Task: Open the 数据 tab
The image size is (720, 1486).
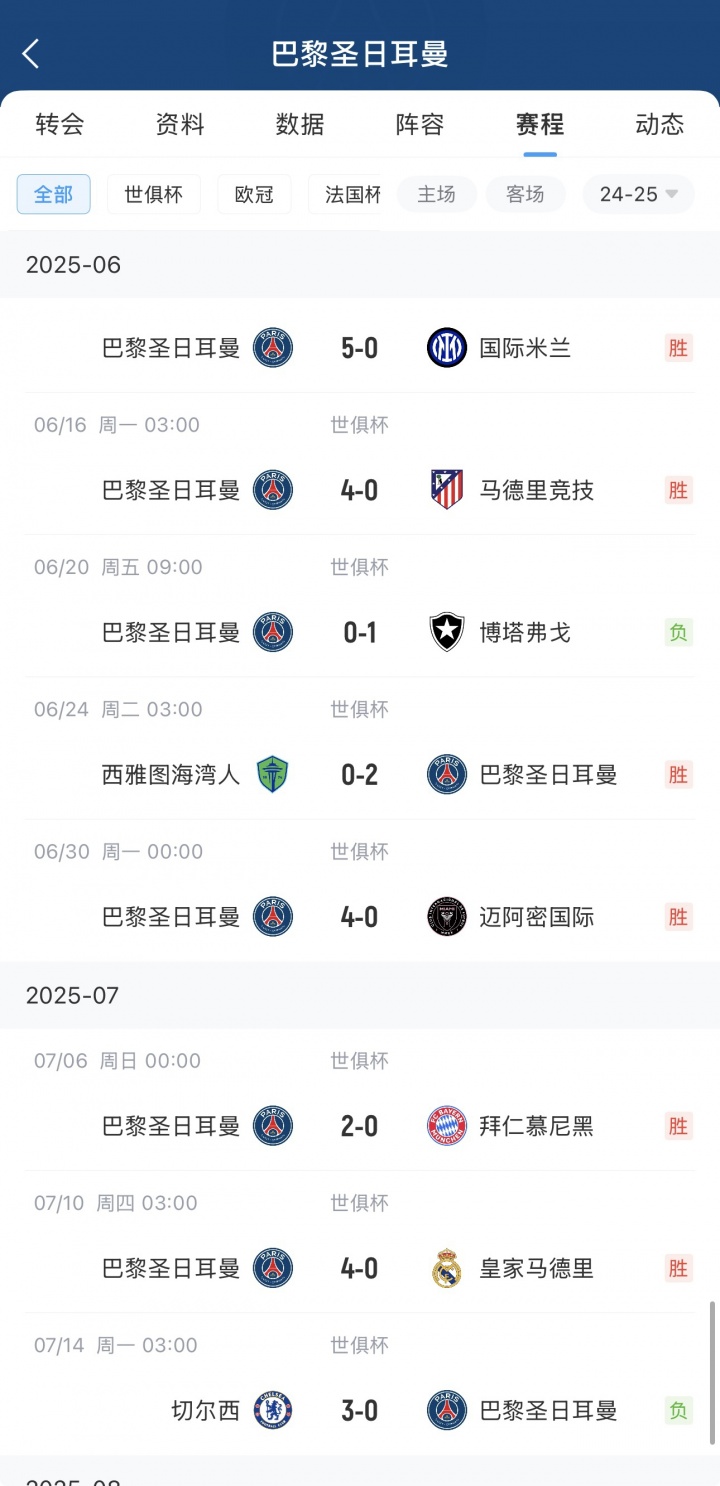Action: point(300,124)
